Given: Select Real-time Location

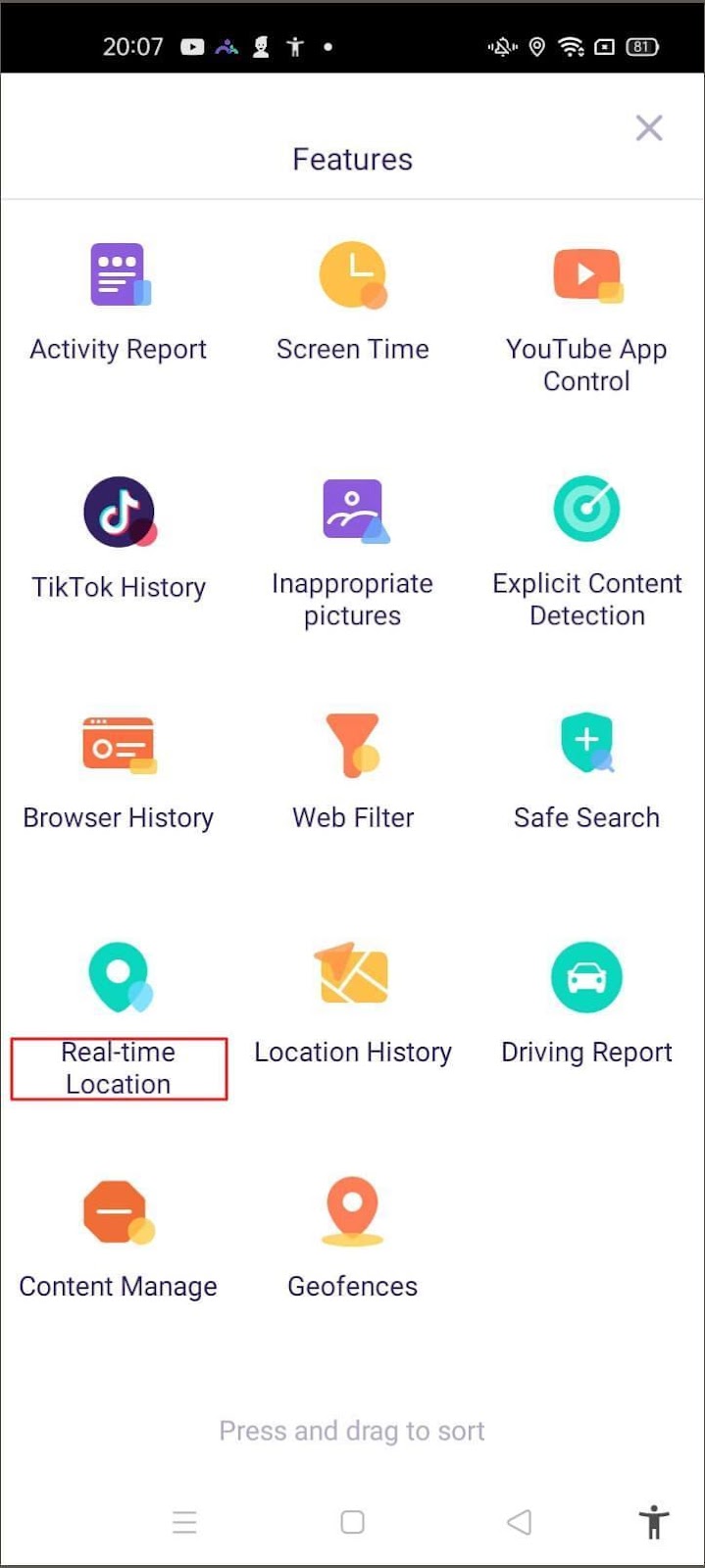Looking at the screenshot, I should [118, 1019].
